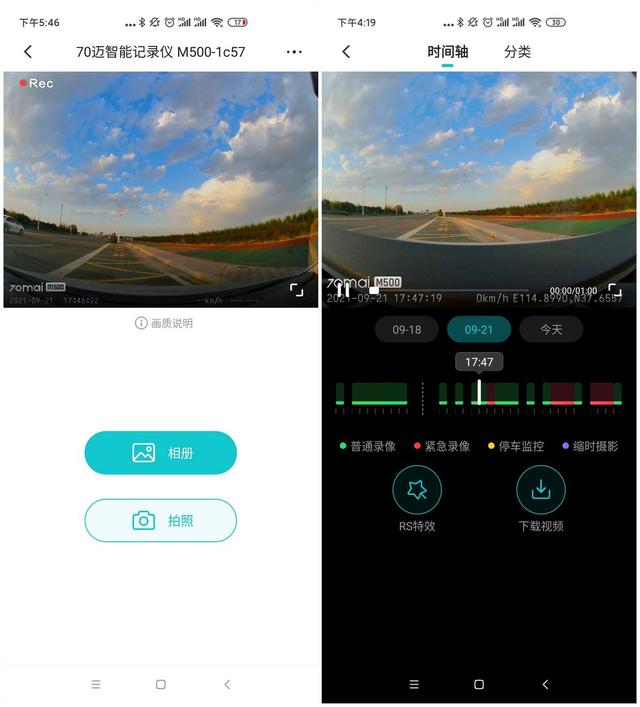Take a snapshot with 拍照
640x707 pixels.
tap(160, 520)
